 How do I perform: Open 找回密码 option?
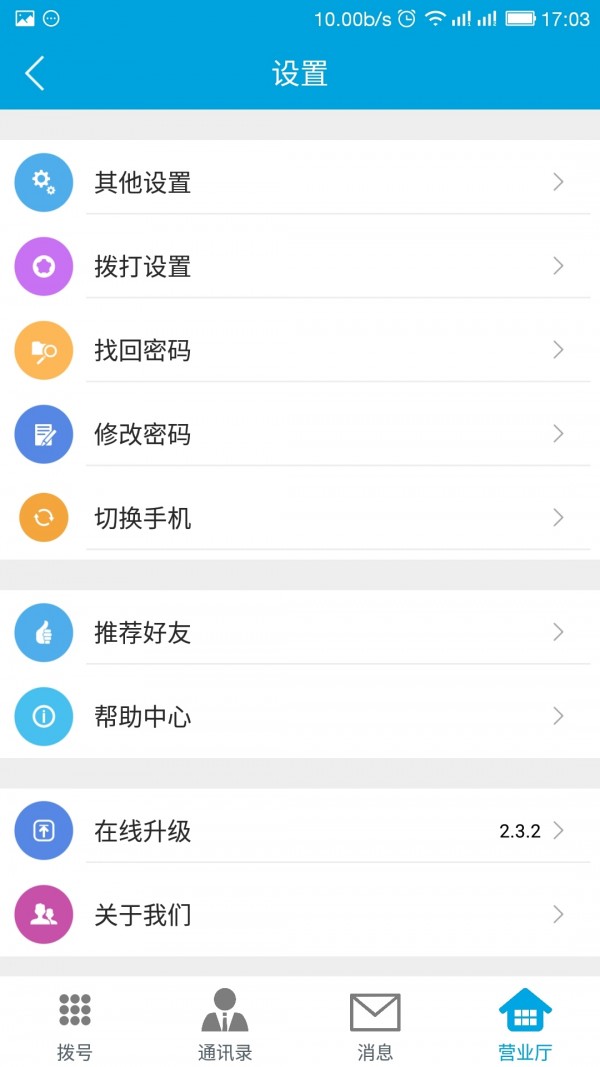[x=300, y=350]
